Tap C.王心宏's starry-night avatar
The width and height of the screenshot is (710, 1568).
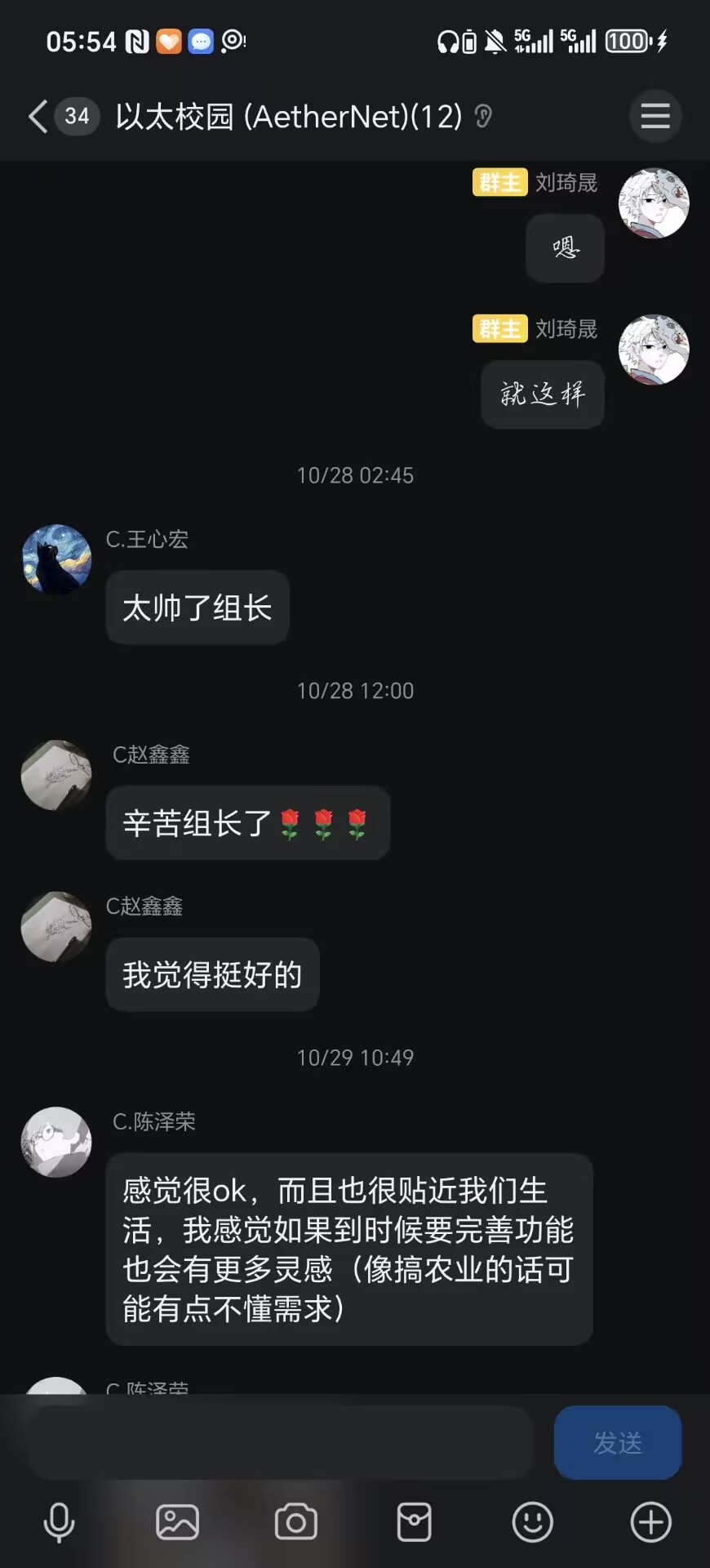click(55, 559)
